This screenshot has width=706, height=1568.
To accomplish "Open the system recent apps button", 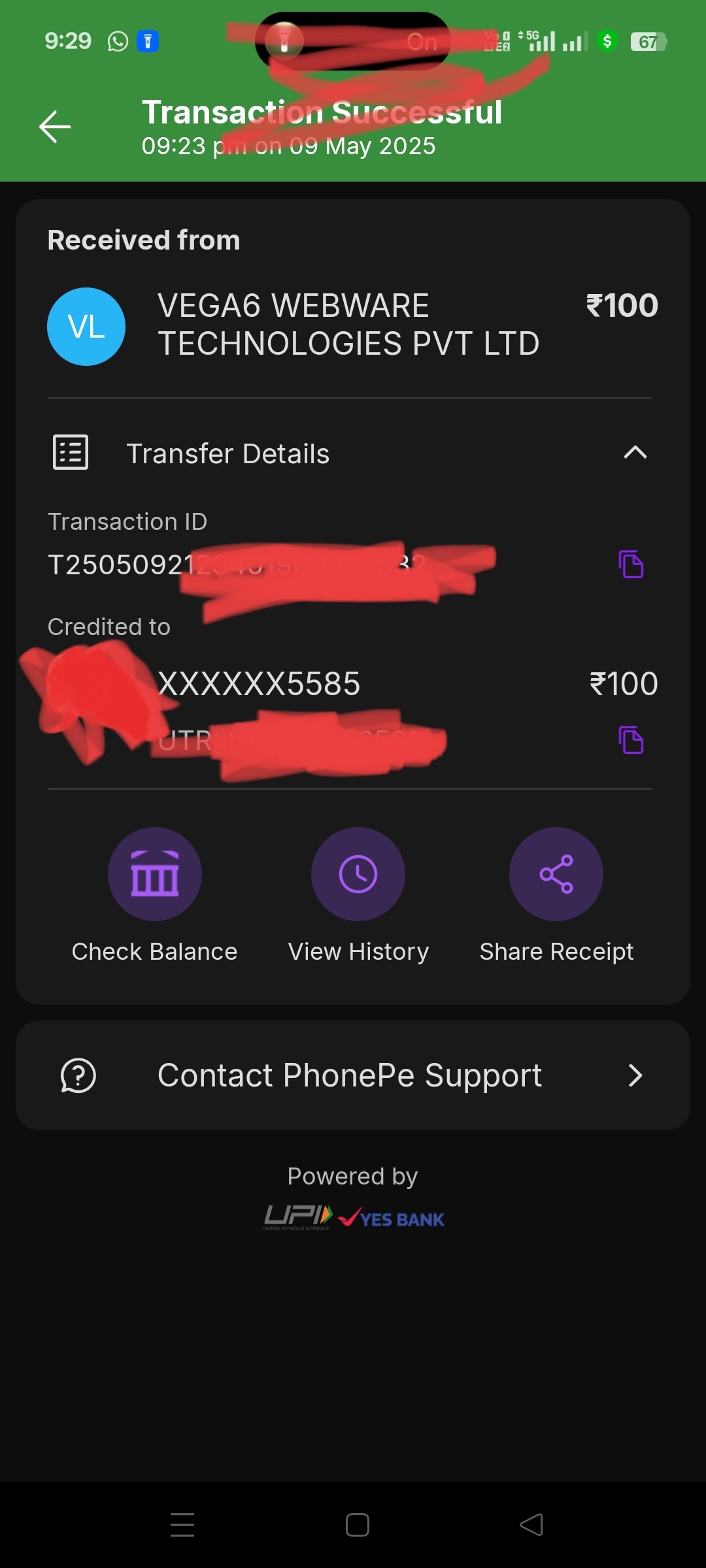I will tap(182, 1525).
